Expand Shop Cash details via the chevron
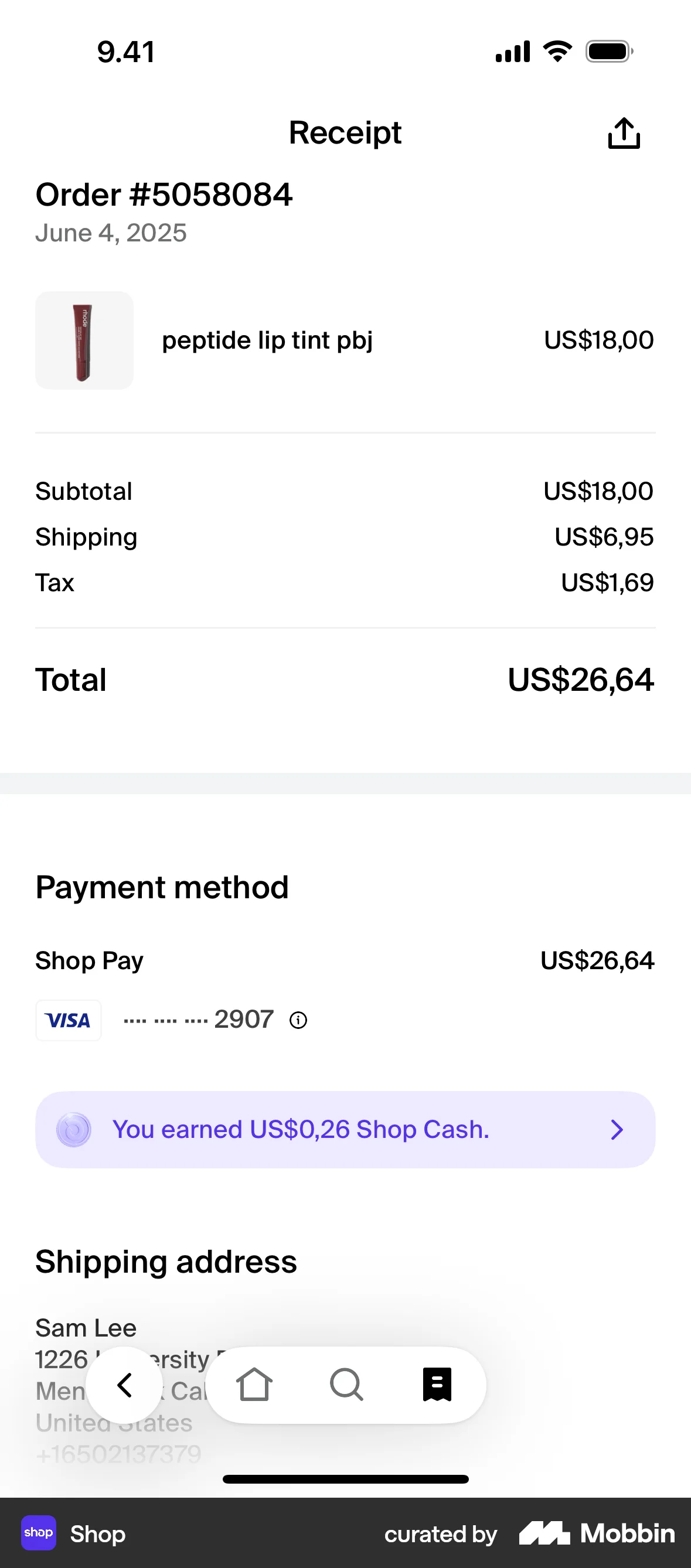 click(616, 1129)
